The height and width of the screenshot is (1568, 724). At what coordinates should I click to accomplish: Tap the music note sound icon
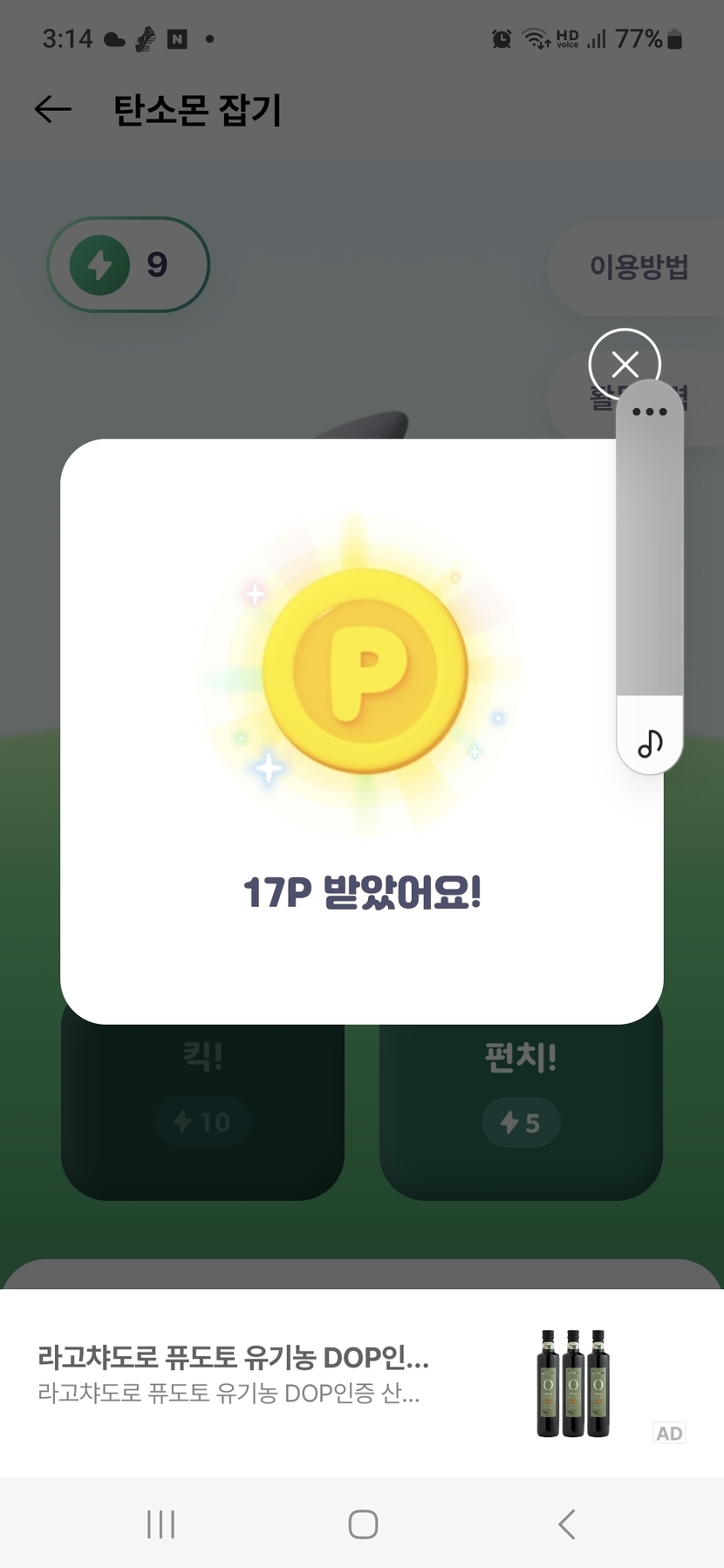(x=650, y=743)
